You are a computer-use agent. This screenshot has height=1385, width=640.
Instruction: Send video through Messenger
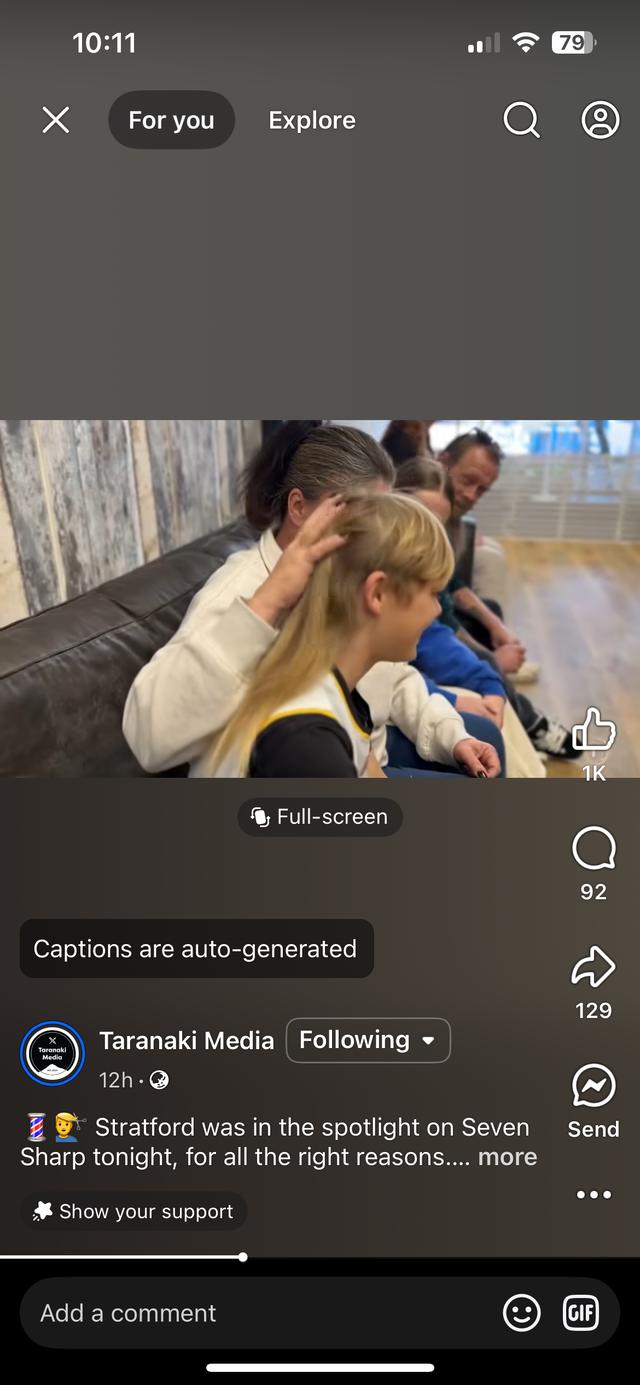click(593, 1087)
